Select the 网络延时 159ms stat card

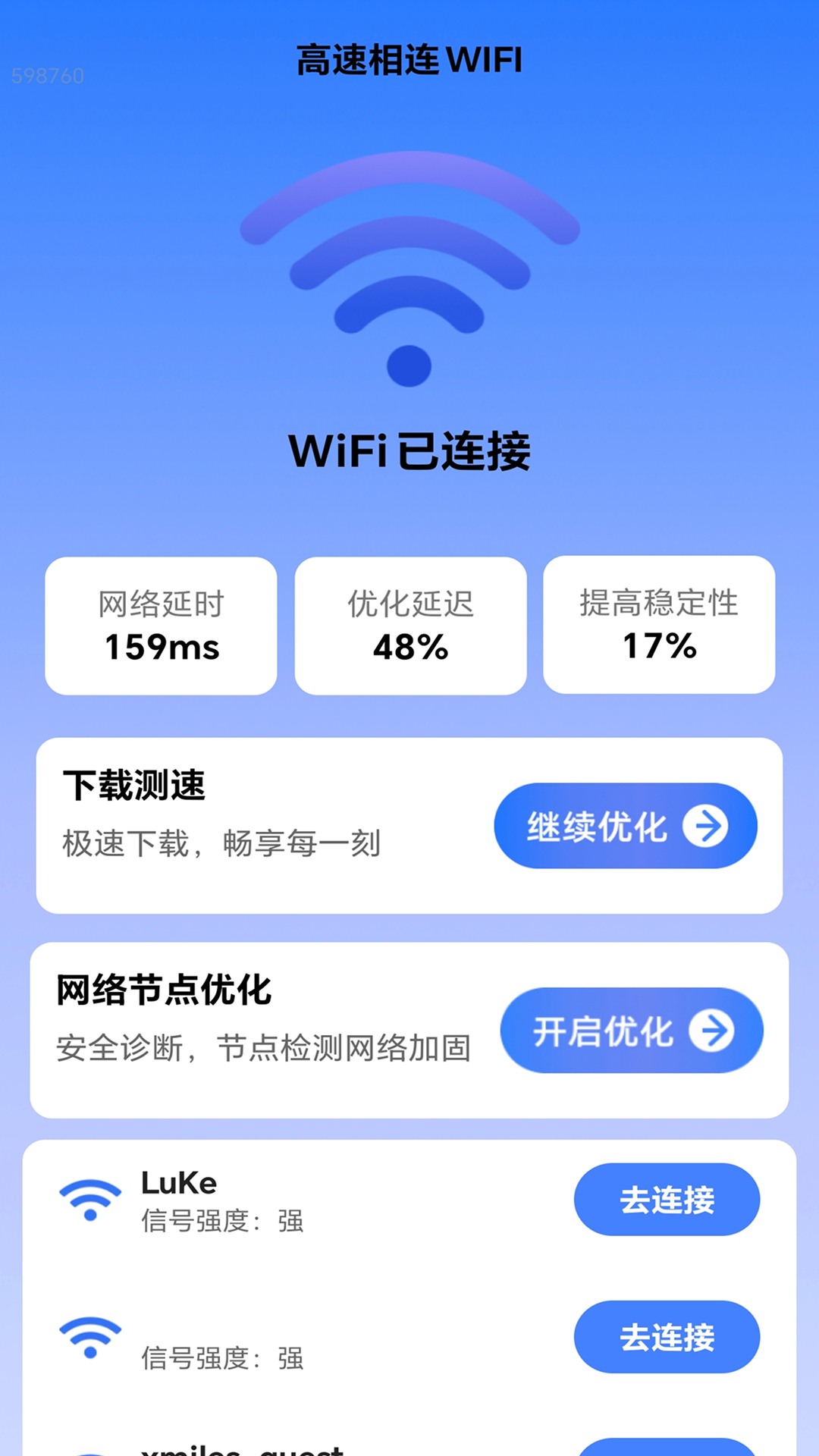point(160,626)
